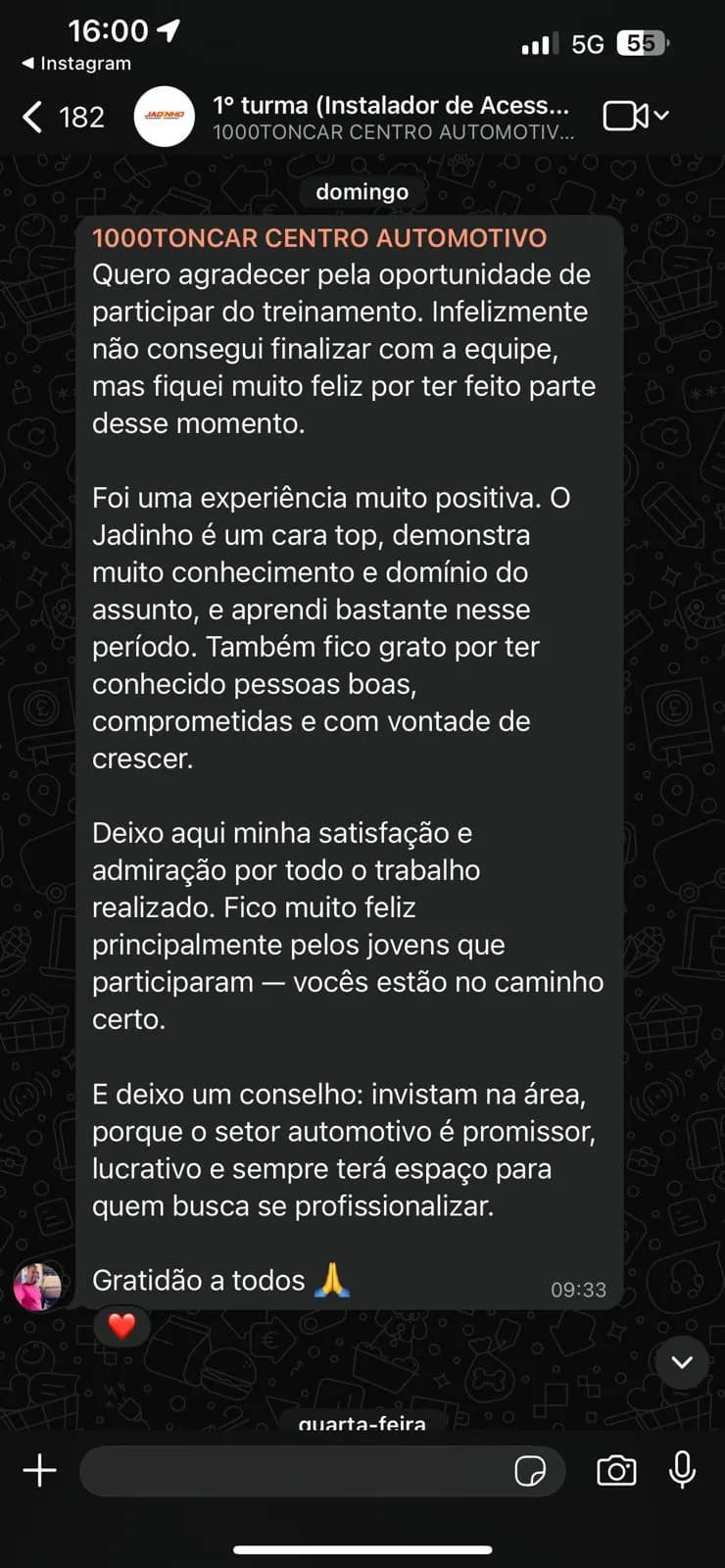This screenshot has height=1568, width=725.
Task: Tap the domingo date separator
Action: [x=362, y=191]
